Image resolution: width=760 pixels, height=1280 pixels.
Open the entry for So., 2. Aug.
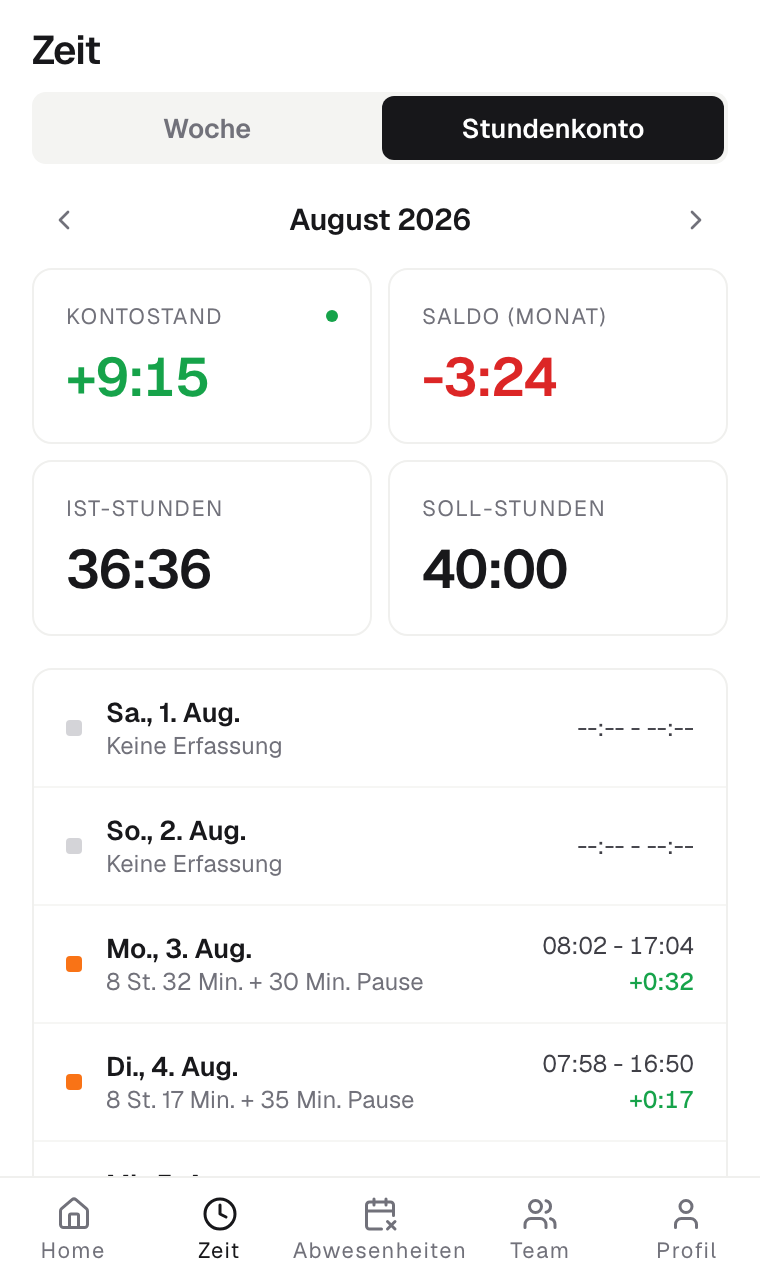(x=380, y=847)
